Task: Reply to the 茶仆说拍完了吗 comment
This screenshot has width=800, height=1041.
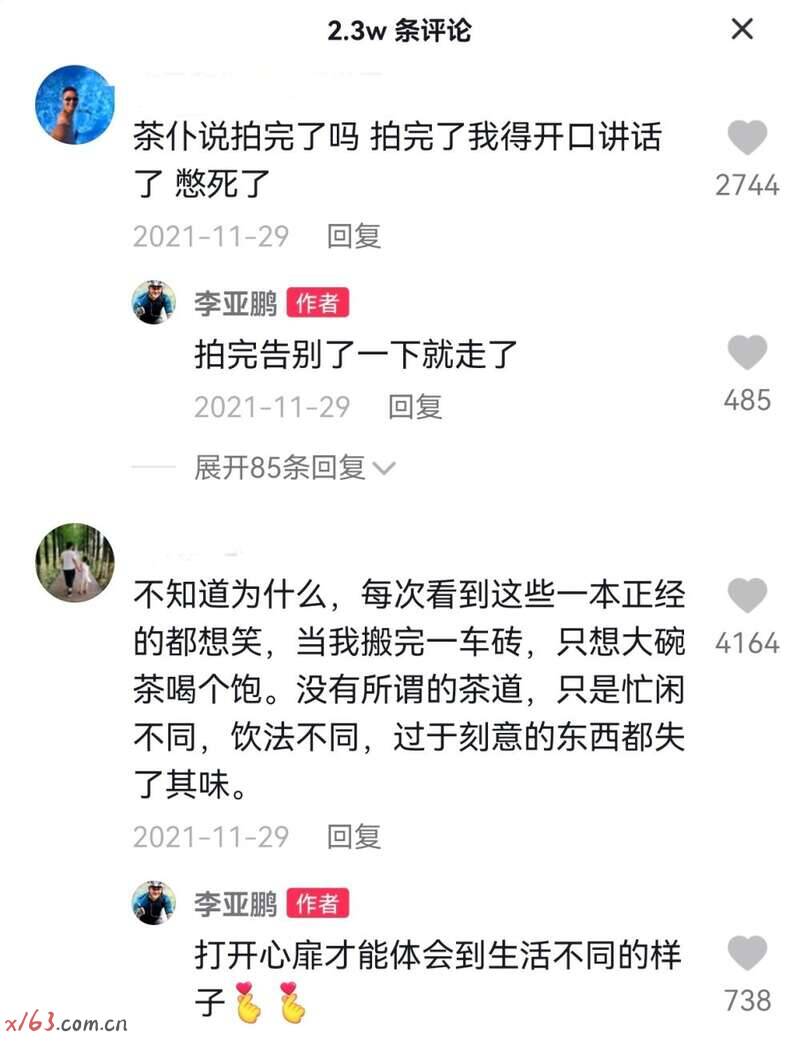Action: (354, 237)
